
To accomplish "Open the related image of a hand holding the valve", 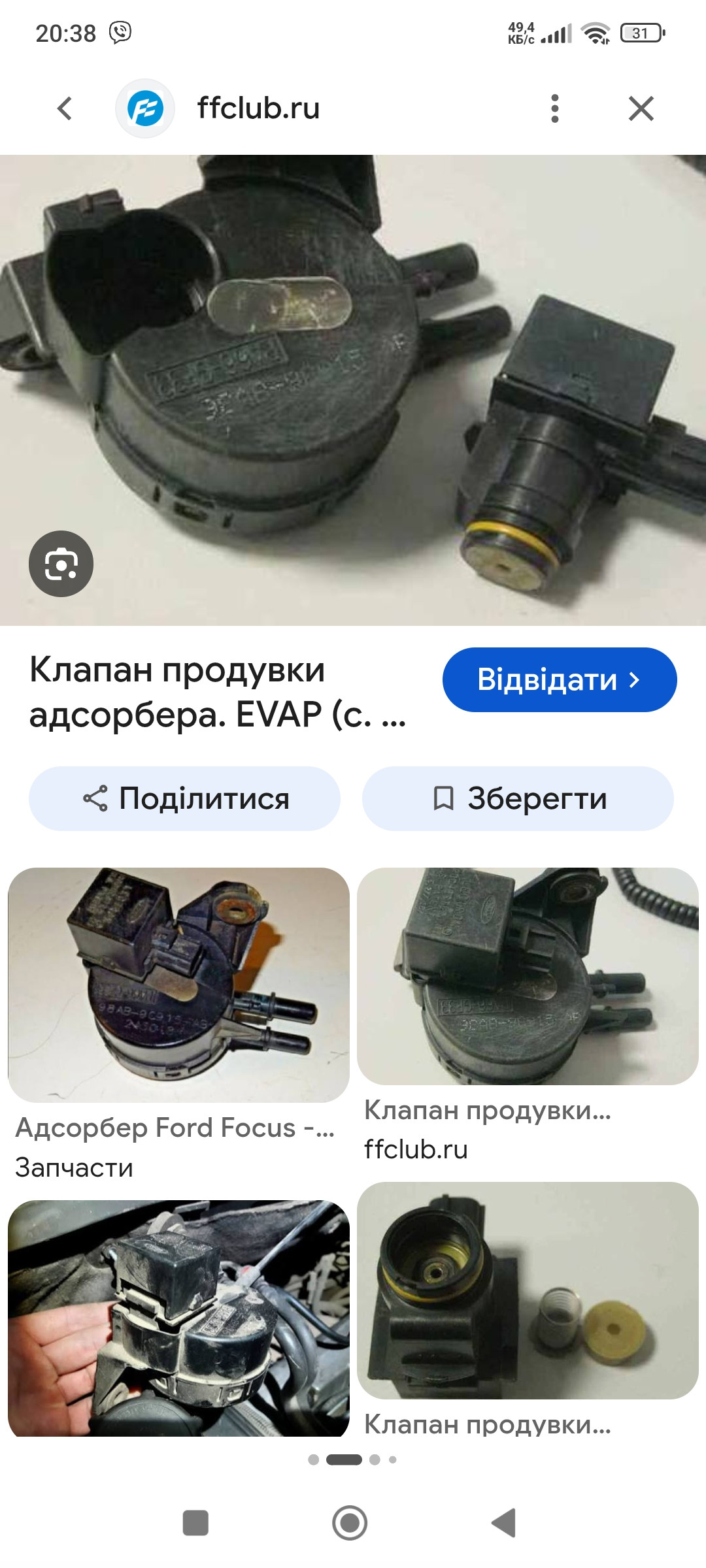I will pyautogui.click(x=178, y=1317).
